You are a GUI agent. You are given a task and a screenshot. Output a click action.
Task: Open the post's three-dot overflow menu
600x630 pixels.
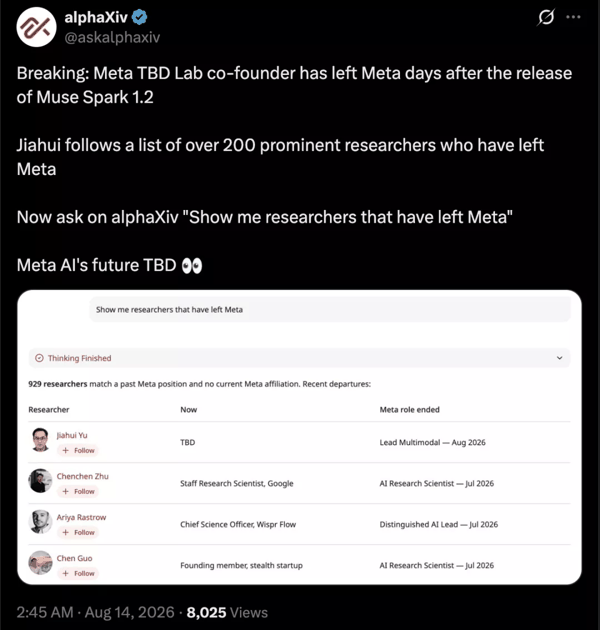573,17
